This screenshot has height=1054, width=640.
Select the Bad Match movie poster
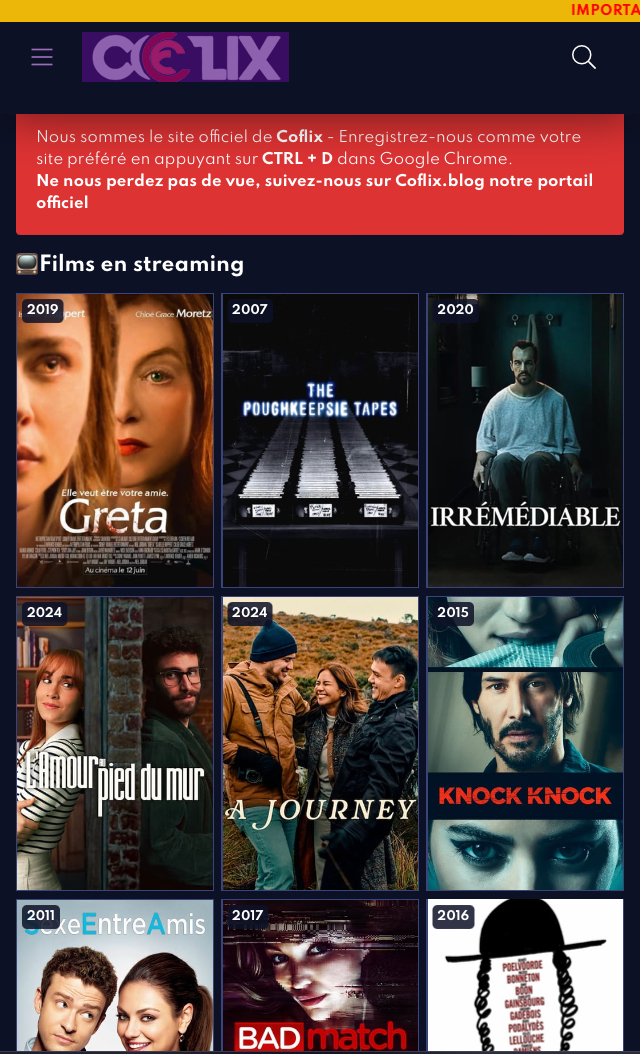320,975
